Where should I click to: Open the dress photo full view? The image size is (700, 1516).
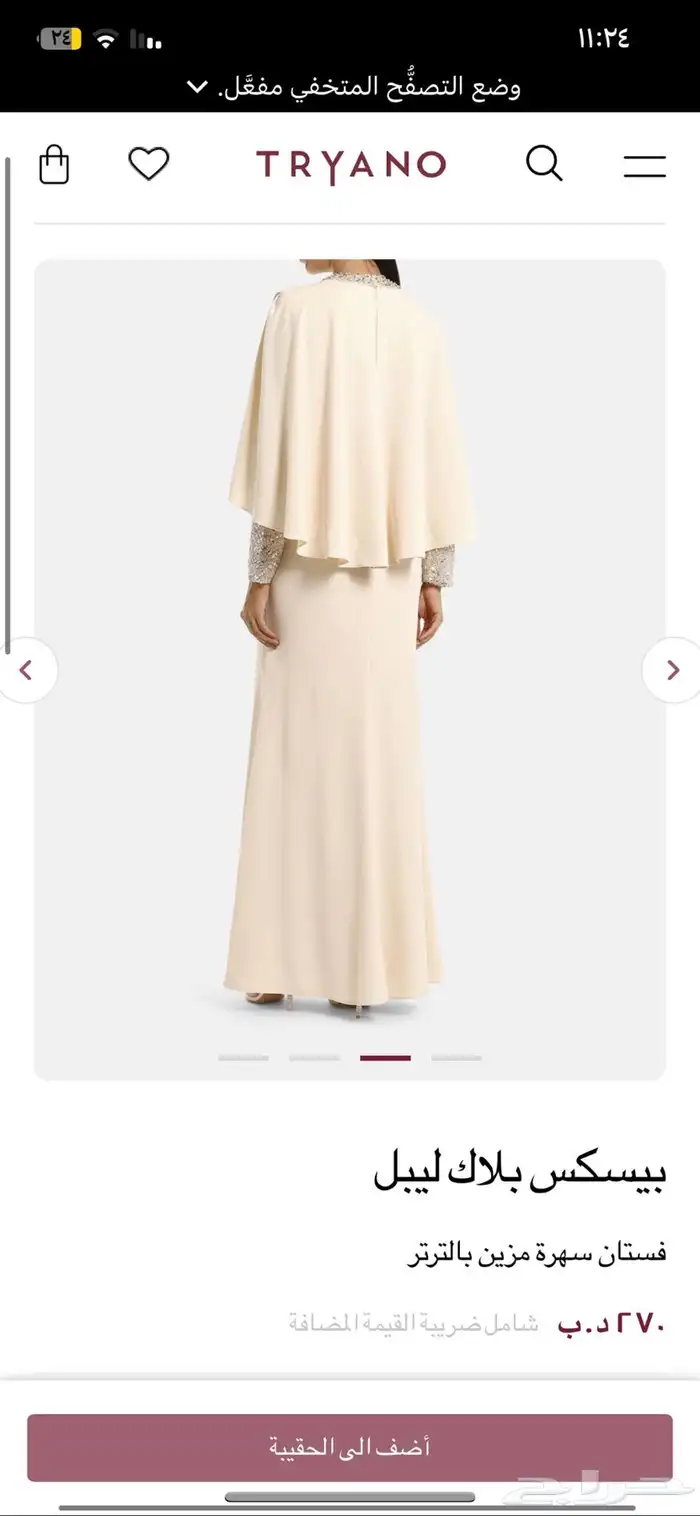tap(350, 640)
